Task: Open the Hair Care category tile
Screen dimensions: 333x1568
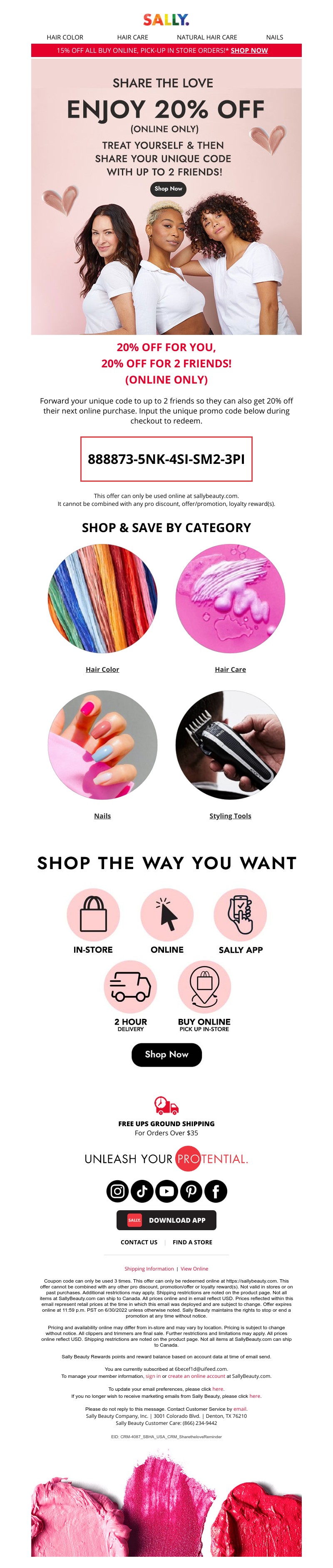Action: click(230, 599)
